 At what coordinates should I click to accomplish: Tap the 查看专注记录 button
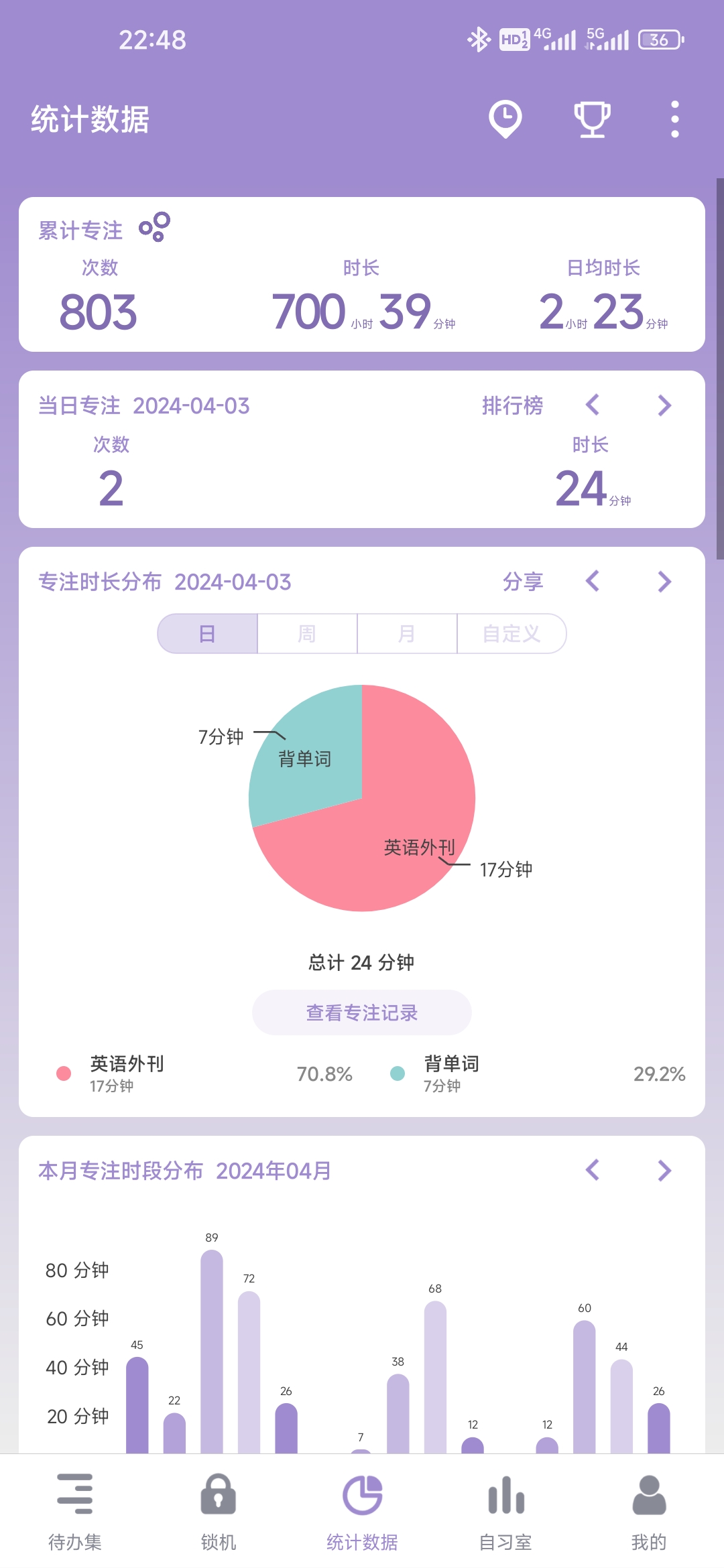pyautogui.click(x=362, y=1012)
